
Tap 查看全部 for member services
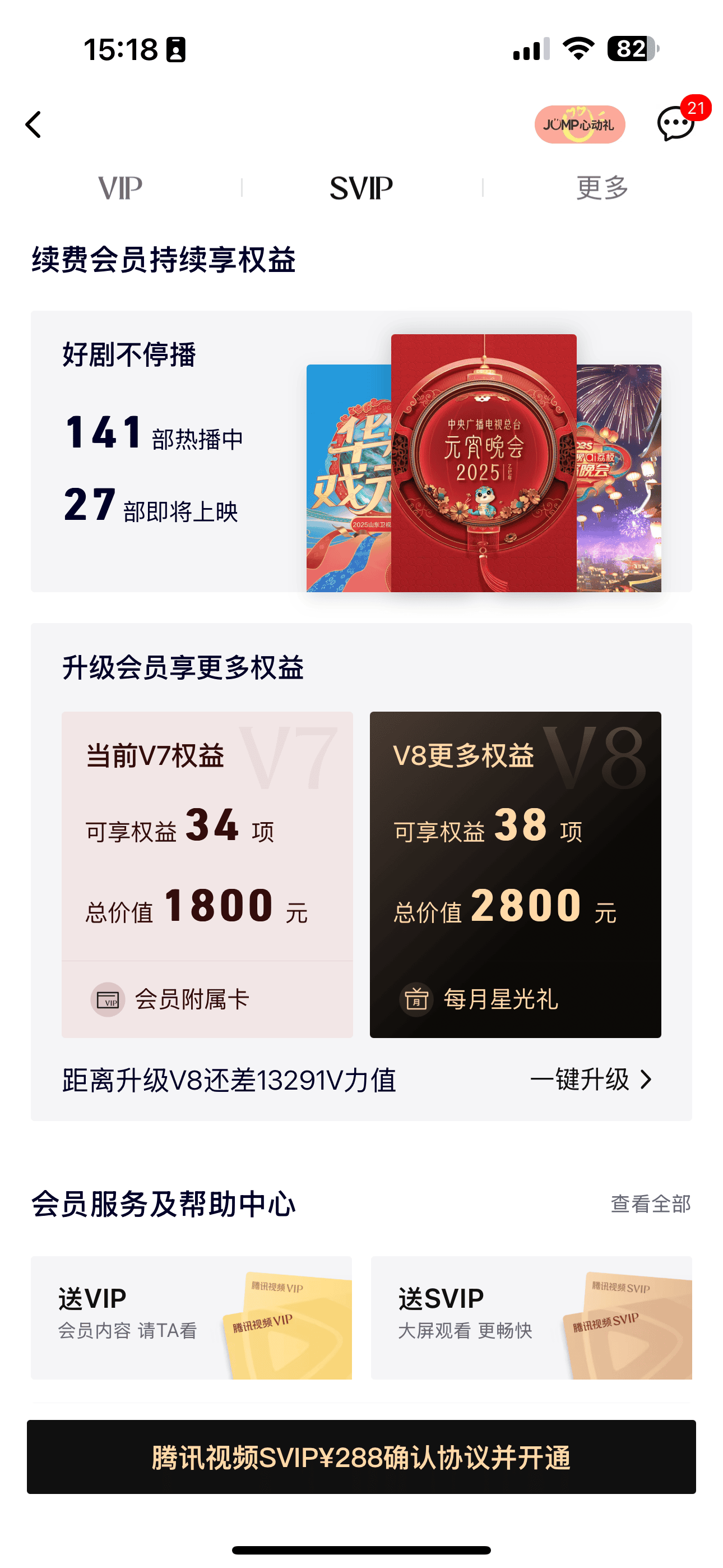(x=650, y=1203)
